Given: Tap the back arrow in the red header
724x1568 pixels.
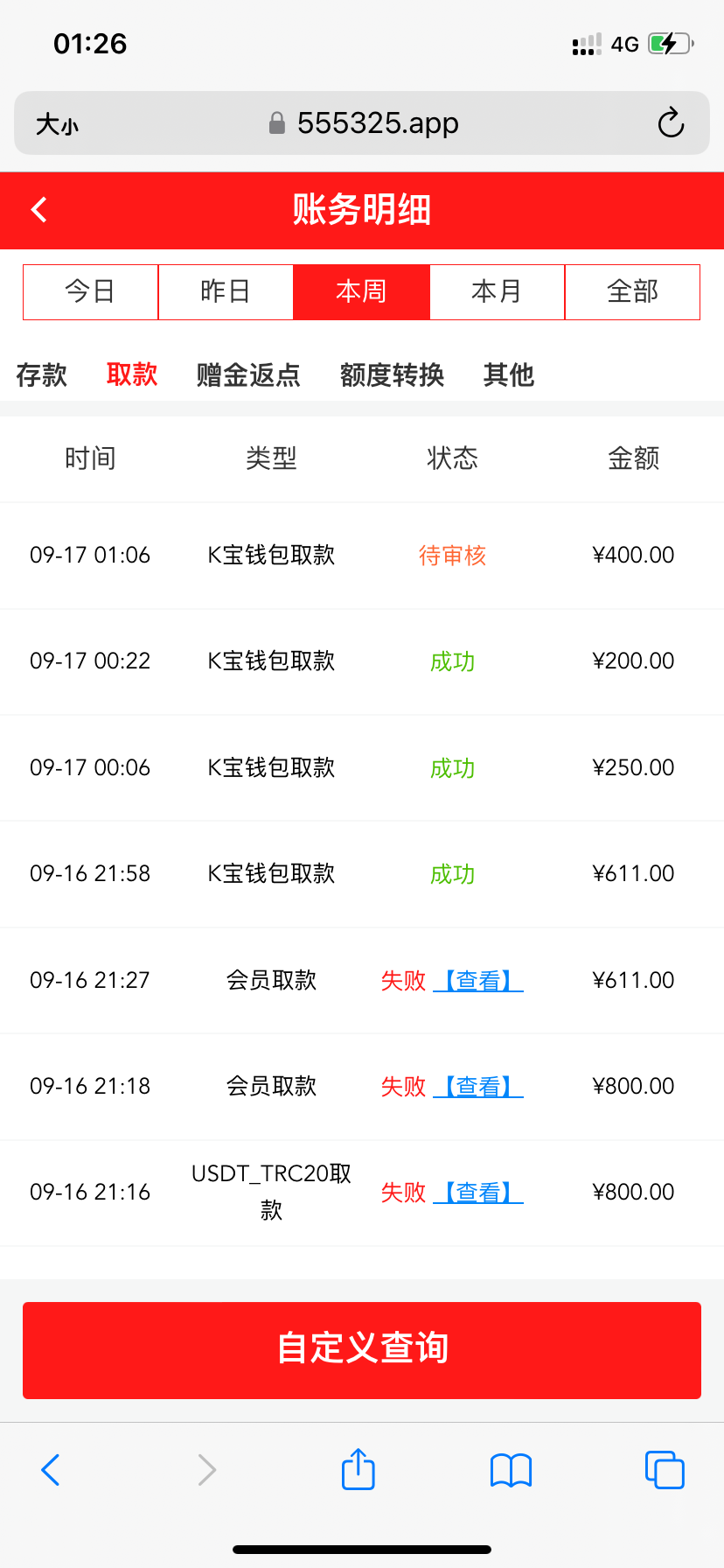Looking at the screenshot, I should (x=37, y=210).
